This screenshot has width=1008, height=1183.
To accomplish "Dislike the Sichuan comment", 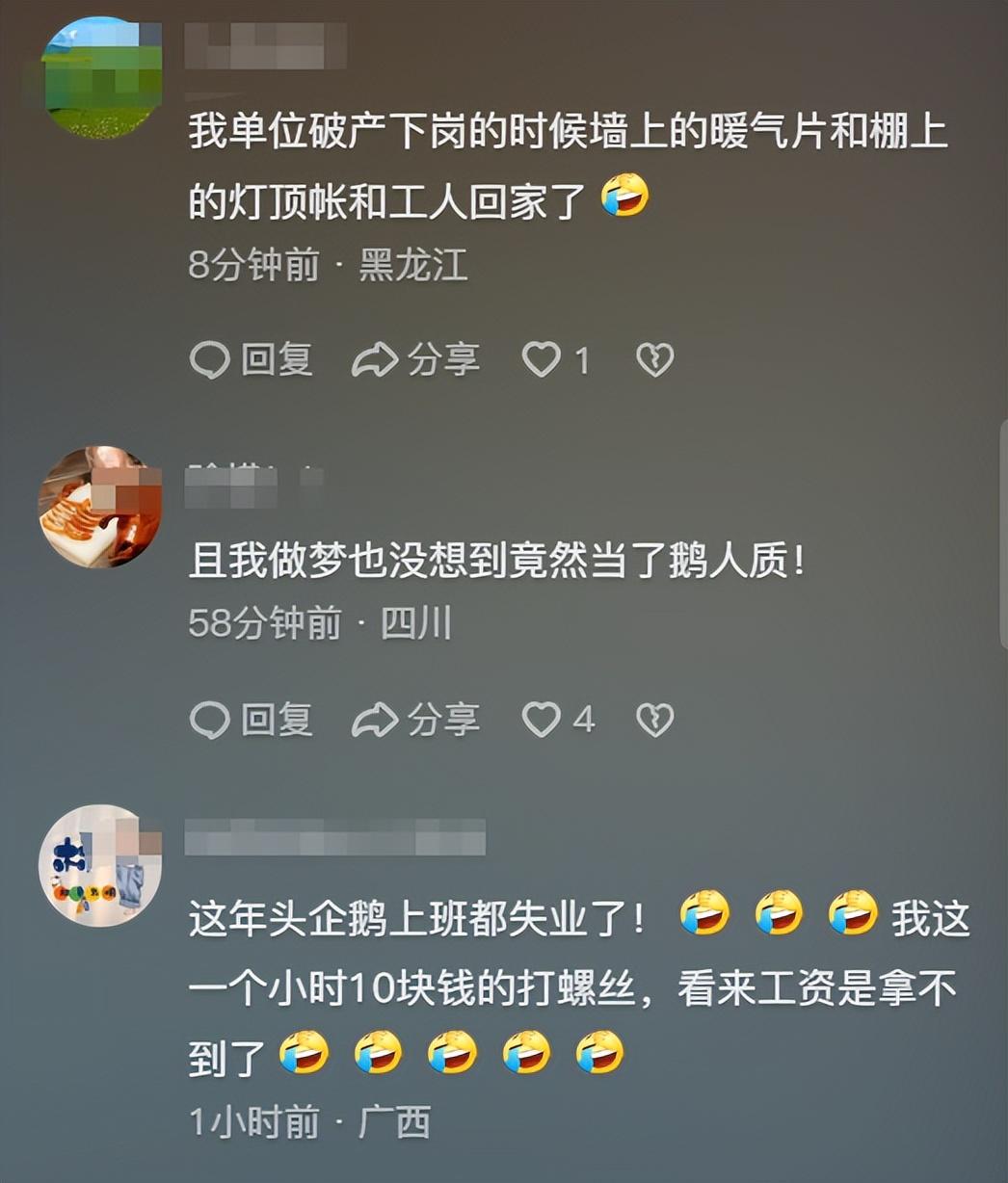I will [654, 720].
